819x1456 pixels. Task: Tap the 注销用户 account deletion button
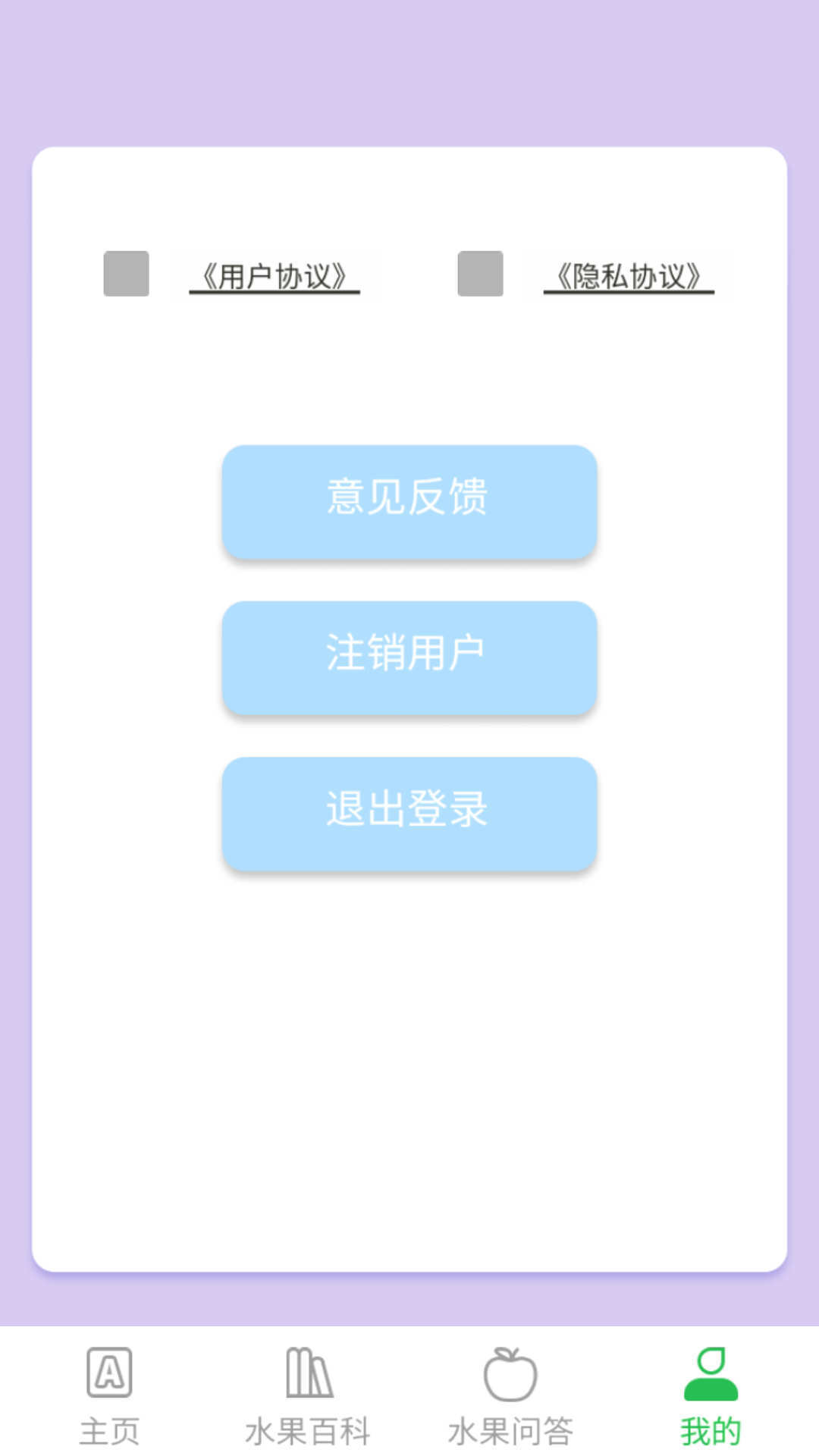tap(409, 657)
